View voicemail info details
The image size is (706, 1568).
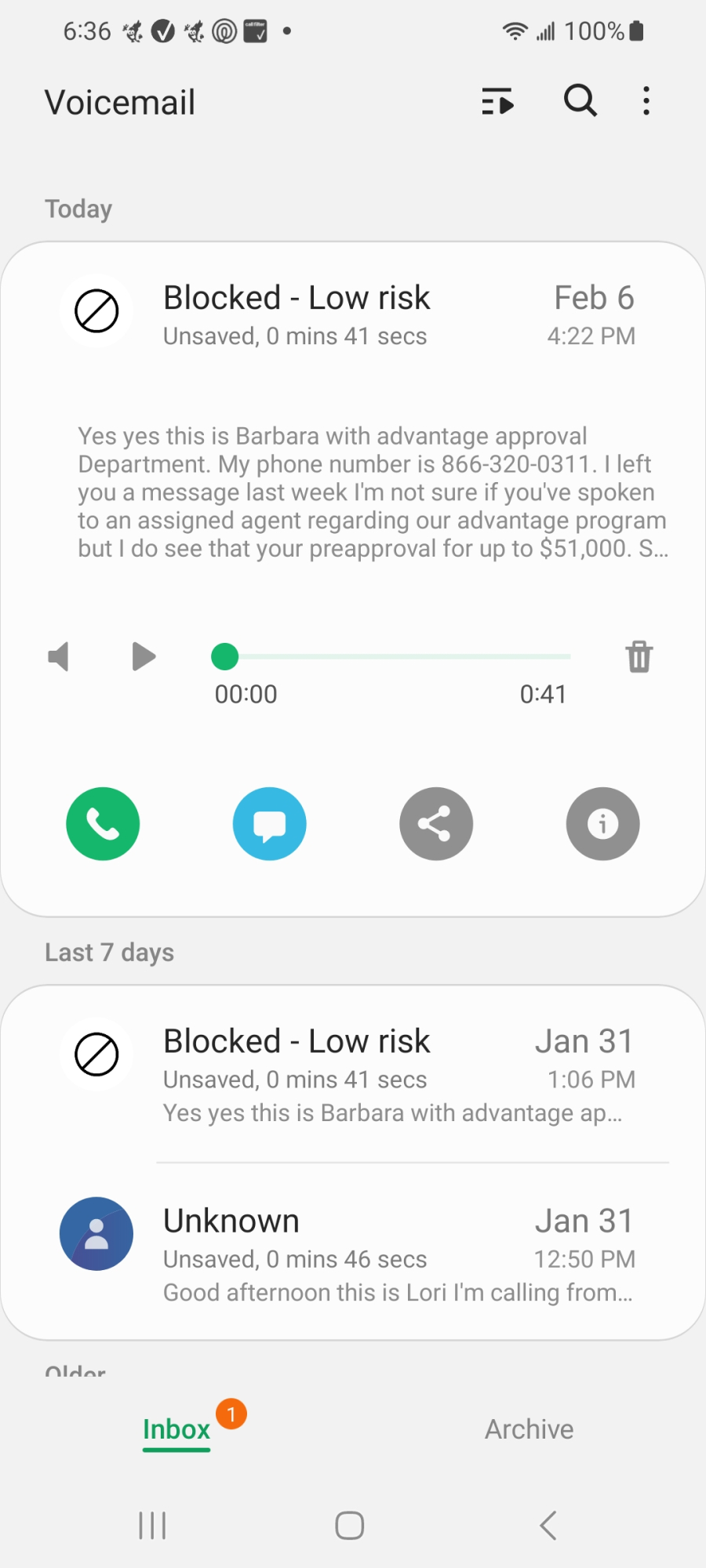point(603,824)
